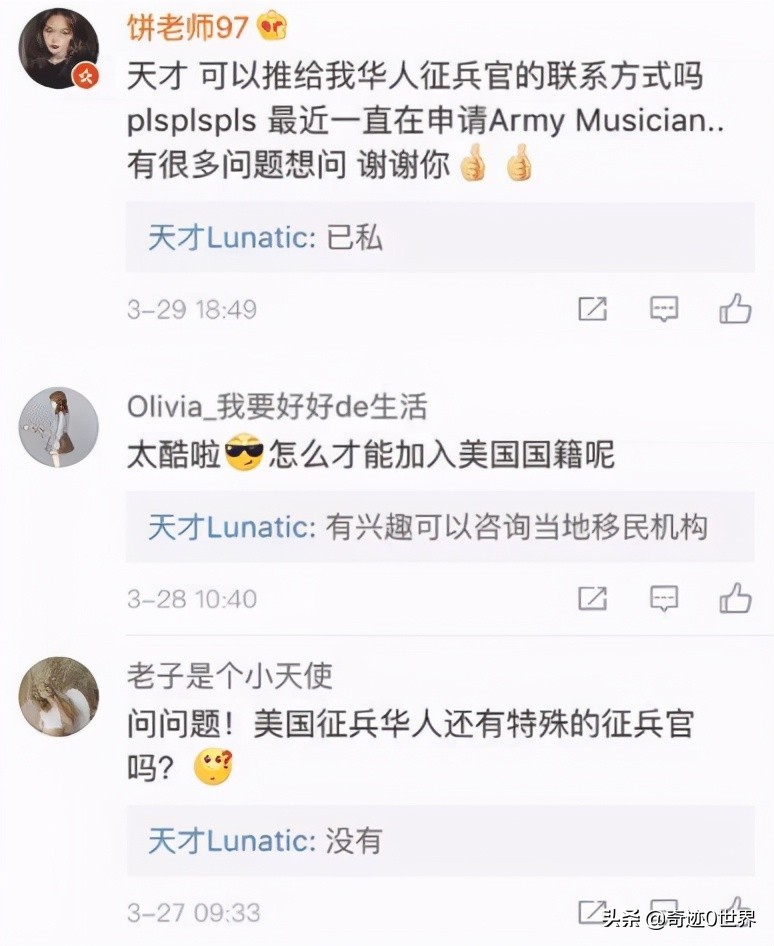Repost the 3-29 18:49 comment
The image size is (774, 946).
(592, 309)
